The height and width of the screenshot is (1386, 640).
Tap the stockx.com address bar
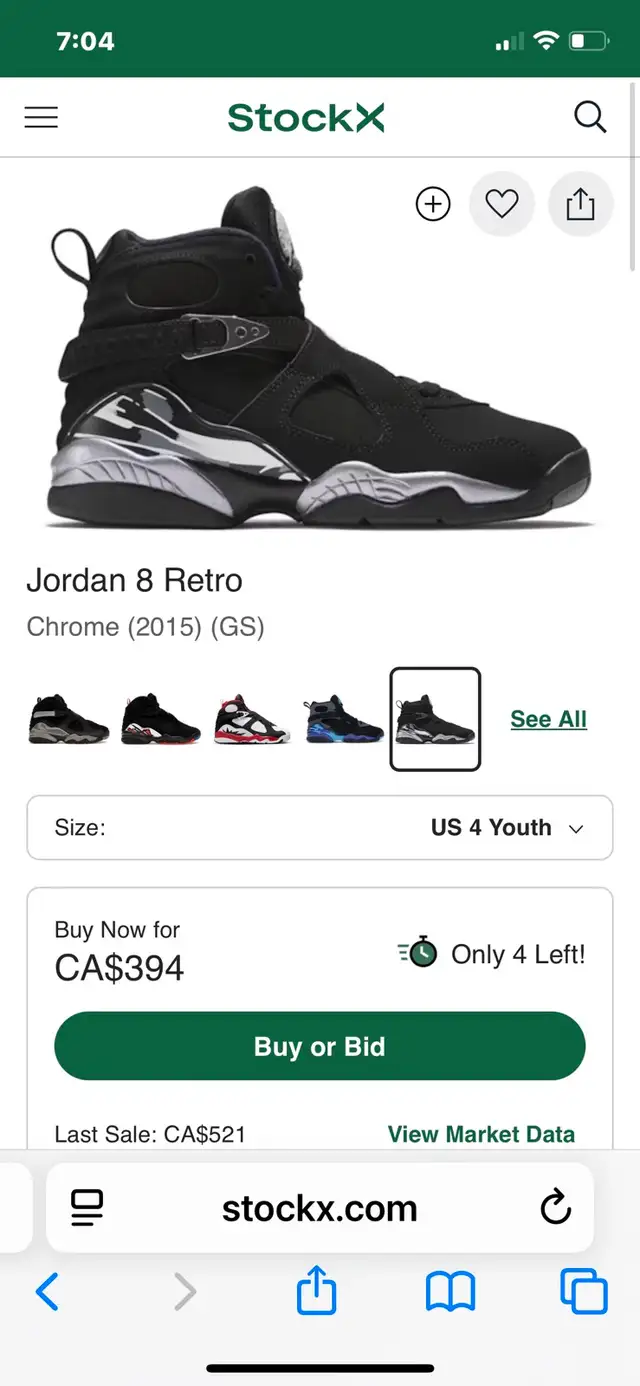click(x=320, y=1208)
